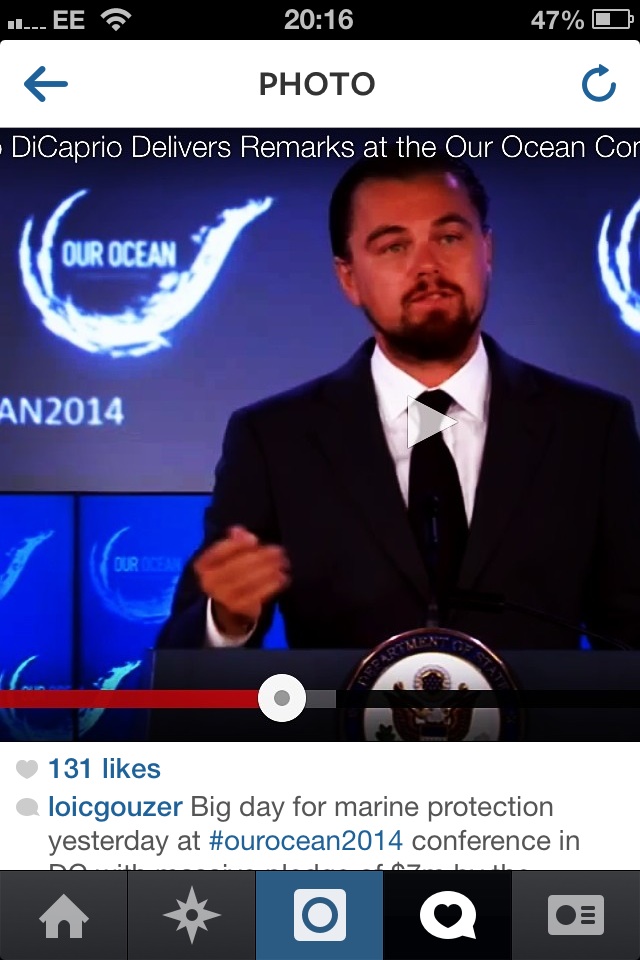Refresh the photo page
This screenshot has width=640, height=960.
click(598, 85)
